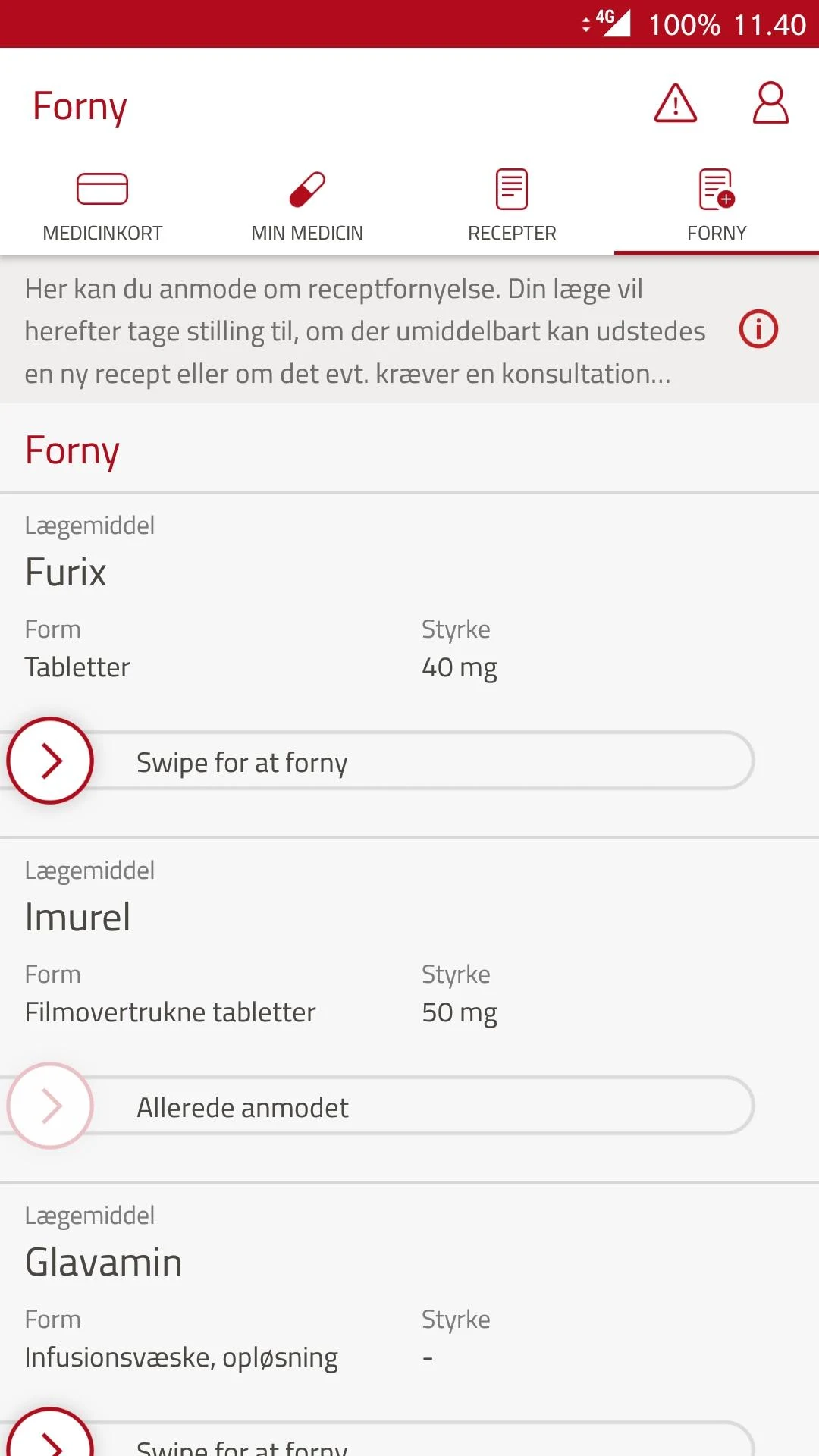This screenshot has width=819, height=1456.
Task: Tap the renew arrow button for Glavamin
Action: [50, 1433]
